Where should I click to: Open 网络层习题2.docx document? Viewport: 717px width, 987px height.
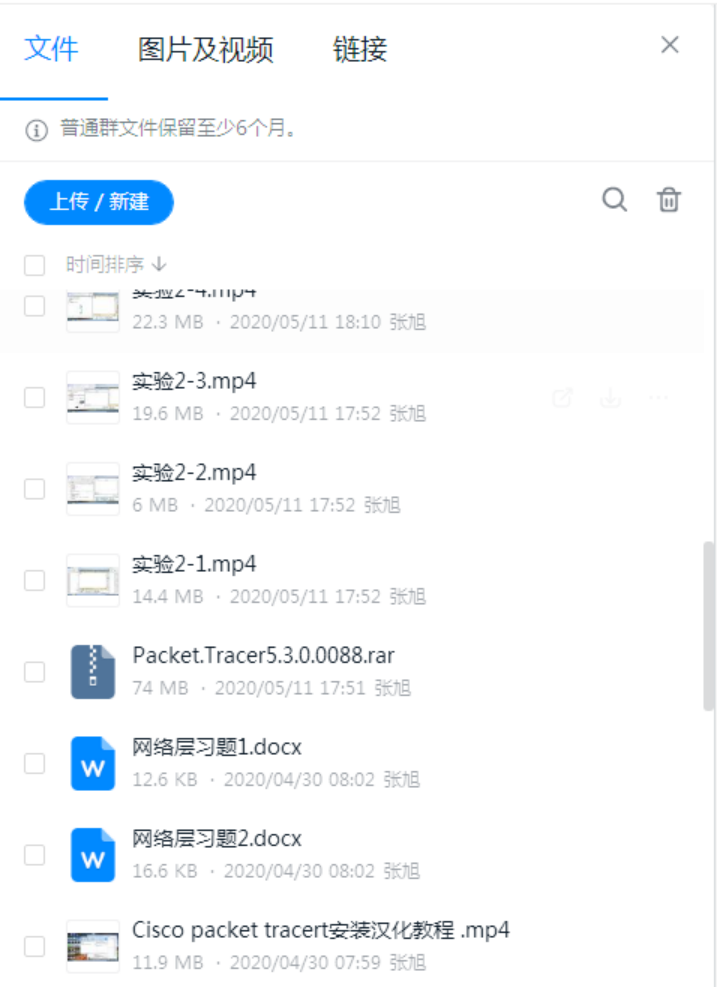pyautogui.click(x=216, y=839)
